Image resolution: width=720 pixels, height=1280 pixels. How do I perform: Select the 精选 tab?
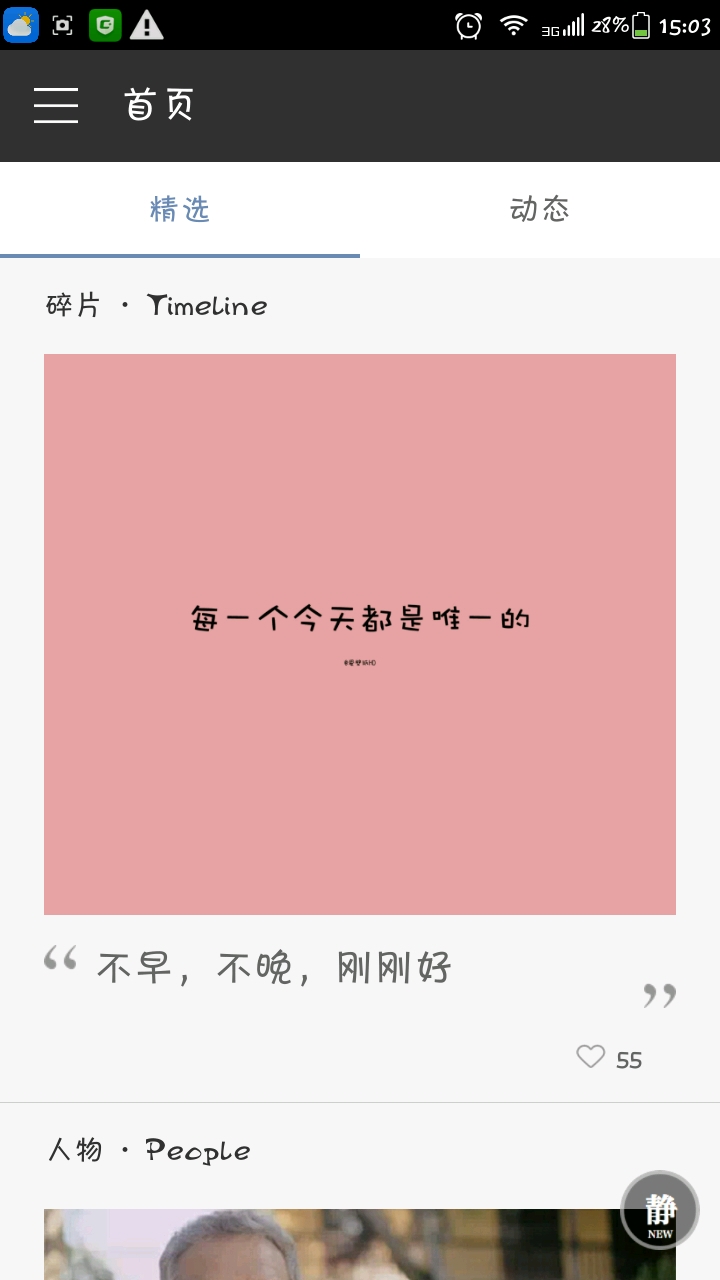tap(180, 210)
